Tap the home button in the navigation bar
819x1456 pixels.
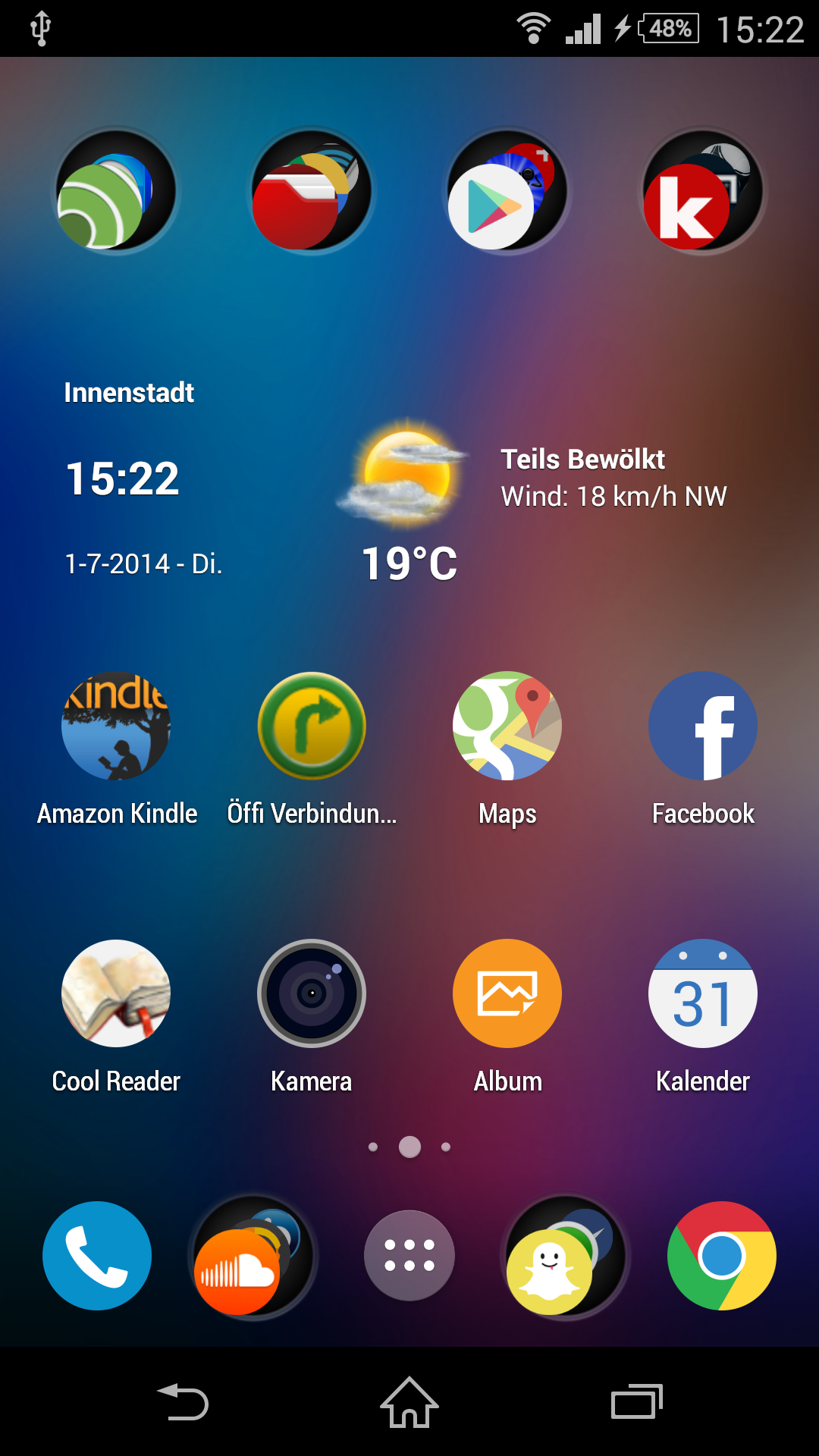409,1402
